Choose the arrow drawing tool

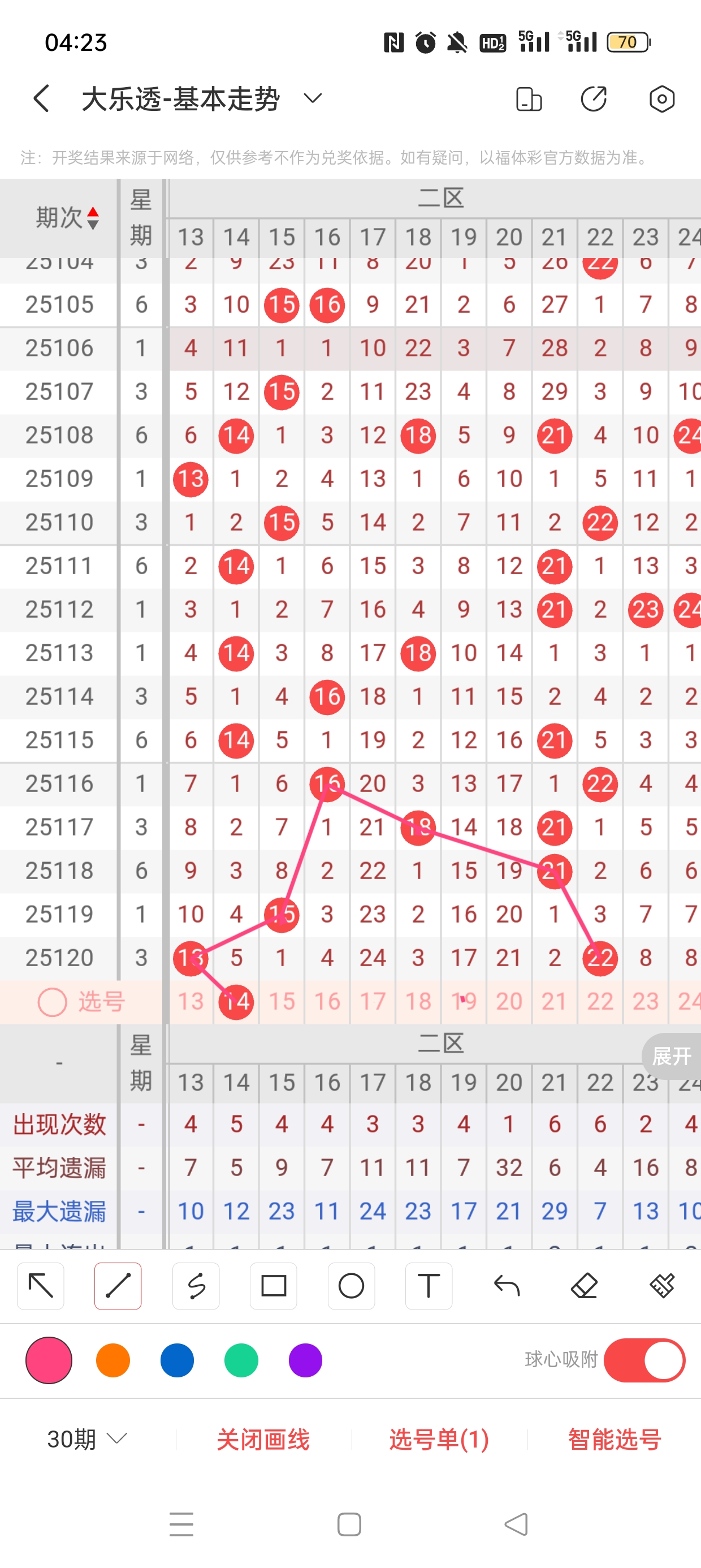coord(41,1286)
